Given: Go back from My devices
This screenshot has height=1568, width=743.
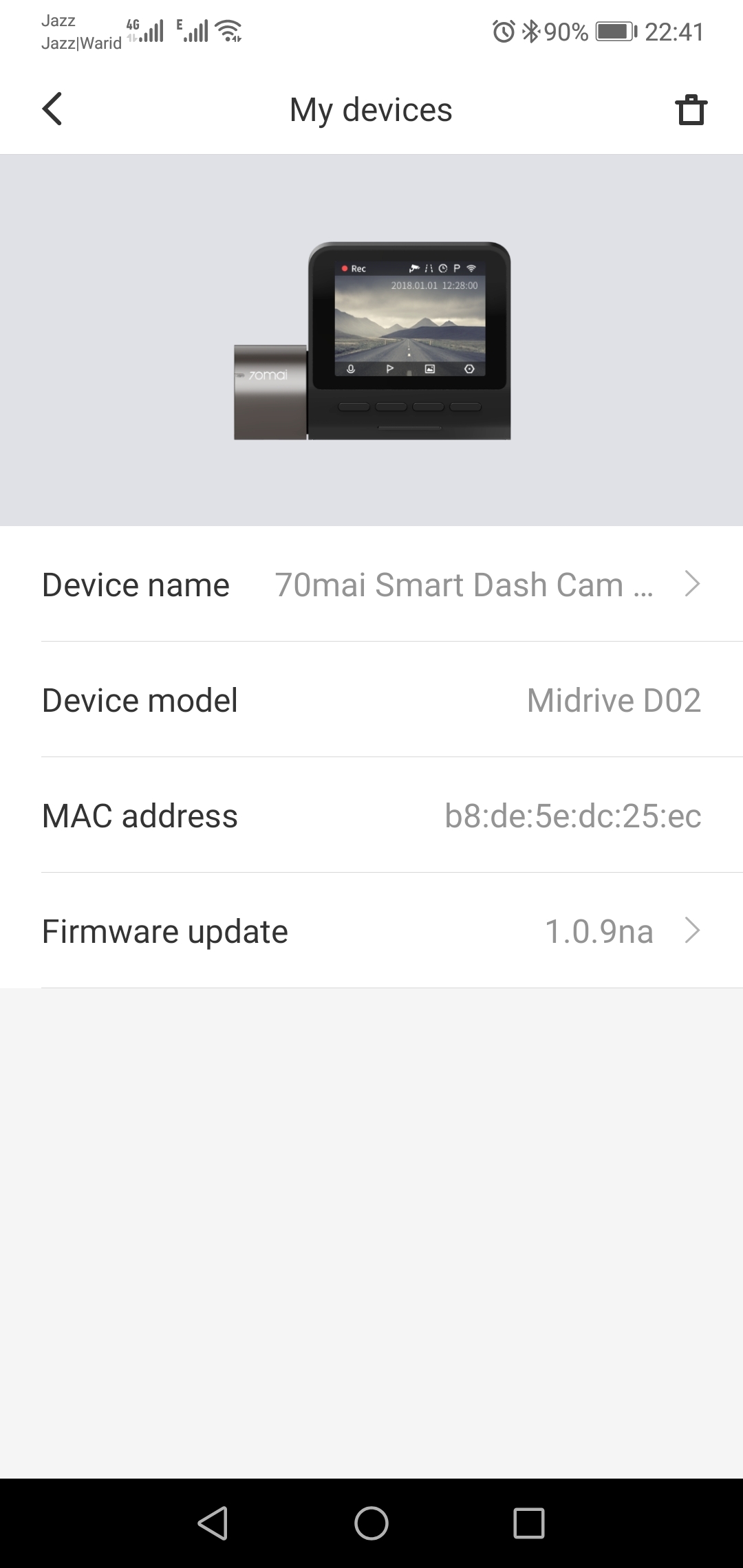Looking at the screenshot, I should click(x=52, y=109).
